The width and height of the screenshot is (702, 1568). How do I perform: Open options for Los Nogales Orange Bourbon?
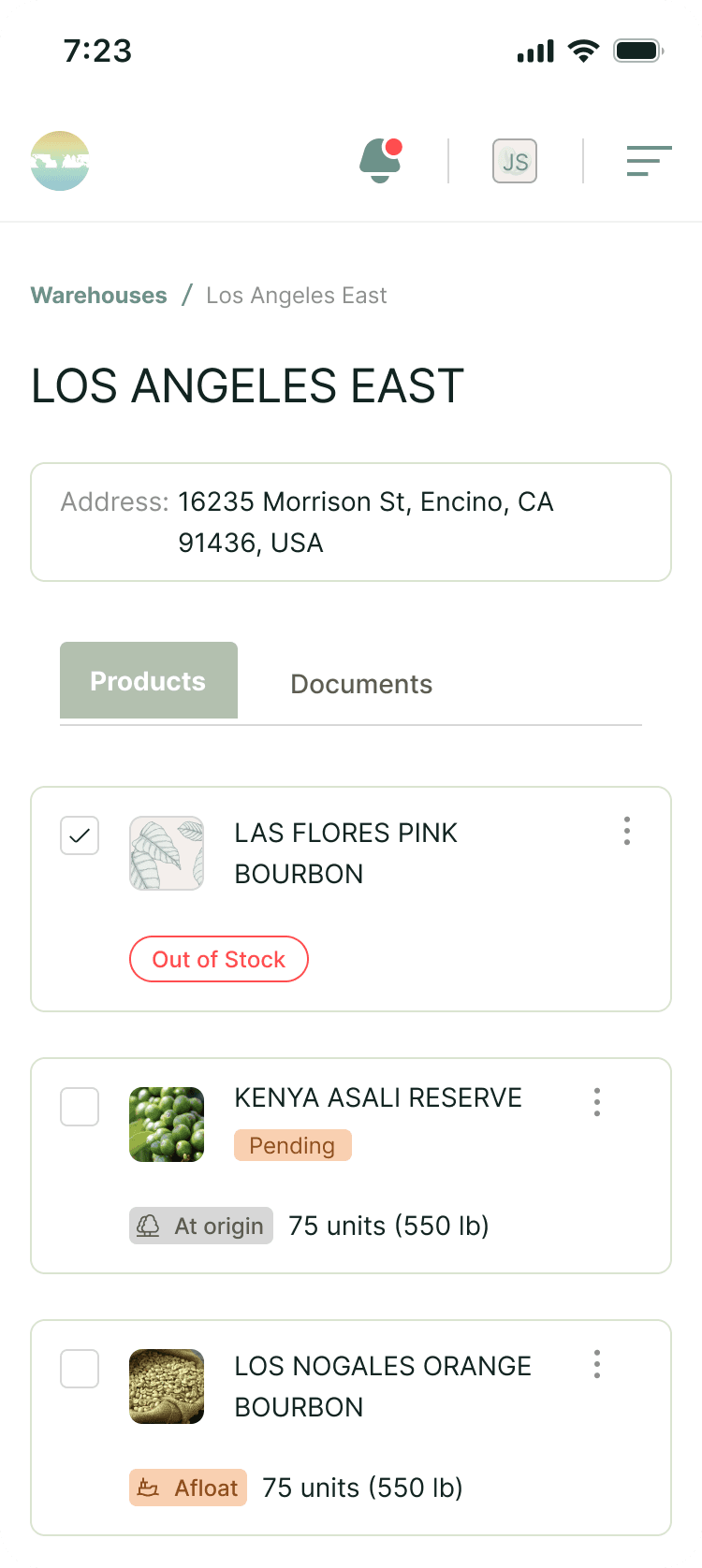(597, 1364)
